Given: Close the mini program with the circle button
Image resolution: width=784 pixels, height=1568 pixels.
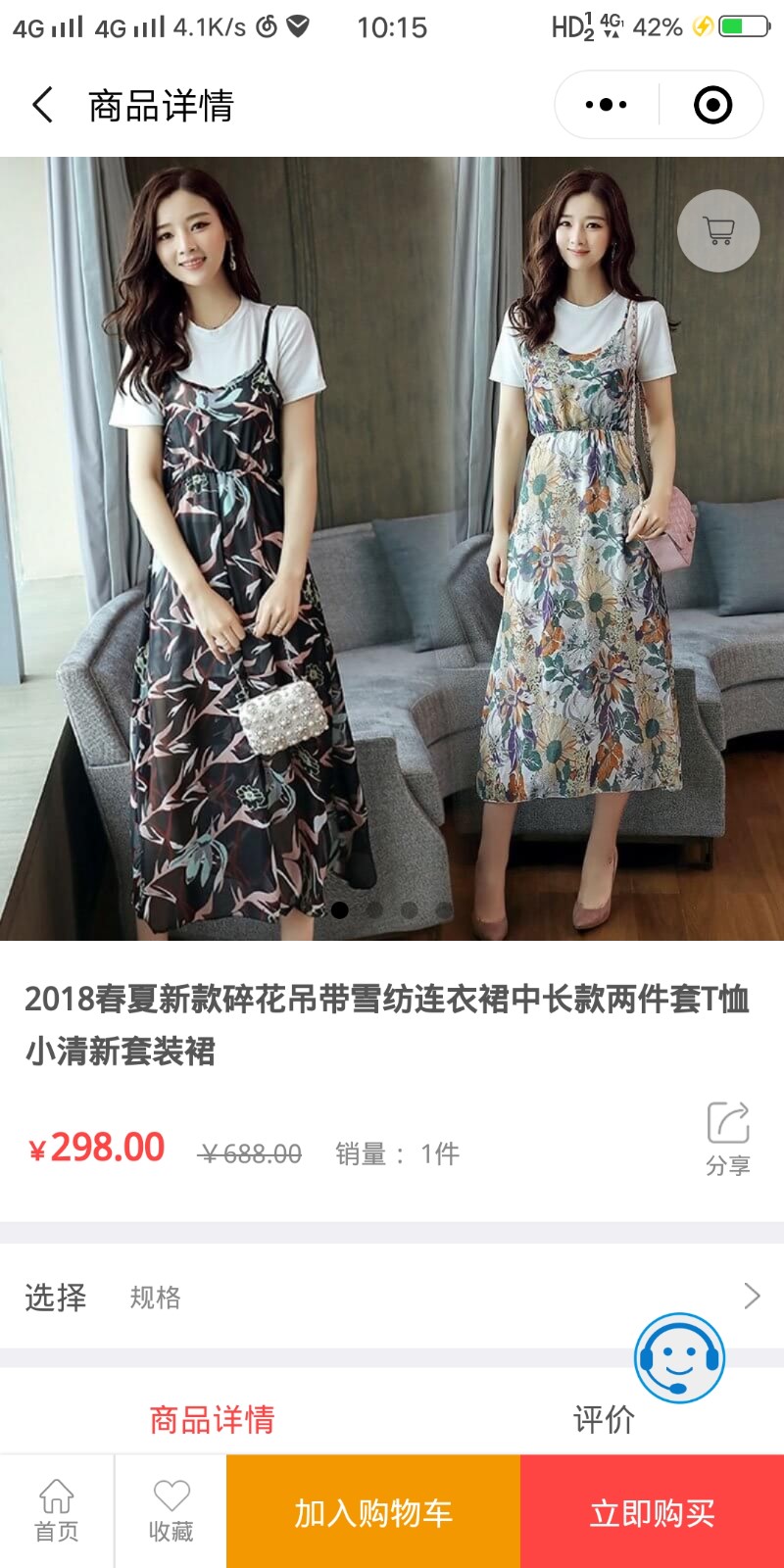Looking at the screenshot, I should [x=712, y=105].
